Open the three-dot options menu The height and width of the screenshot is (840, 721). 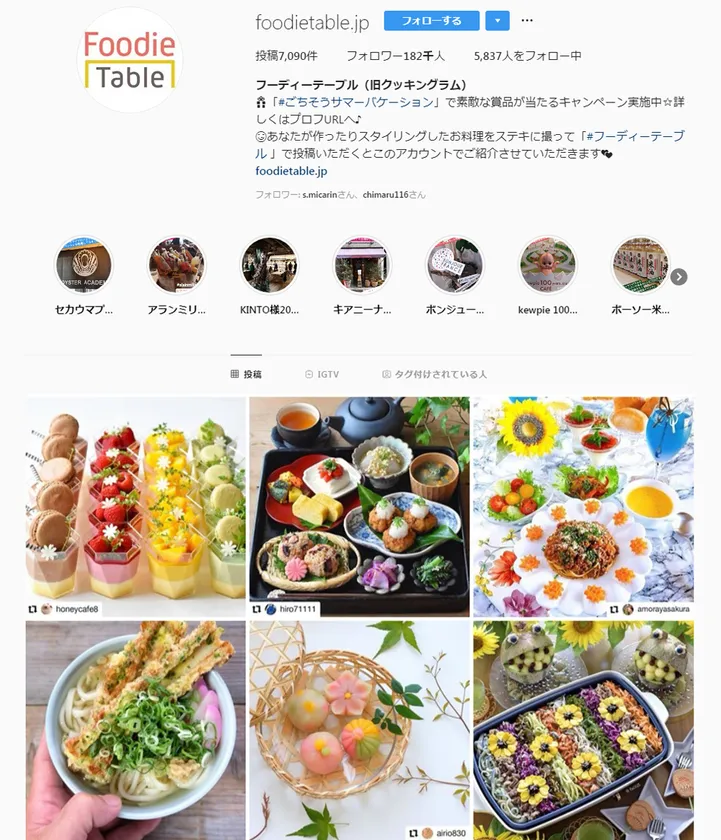coord(527,21)
